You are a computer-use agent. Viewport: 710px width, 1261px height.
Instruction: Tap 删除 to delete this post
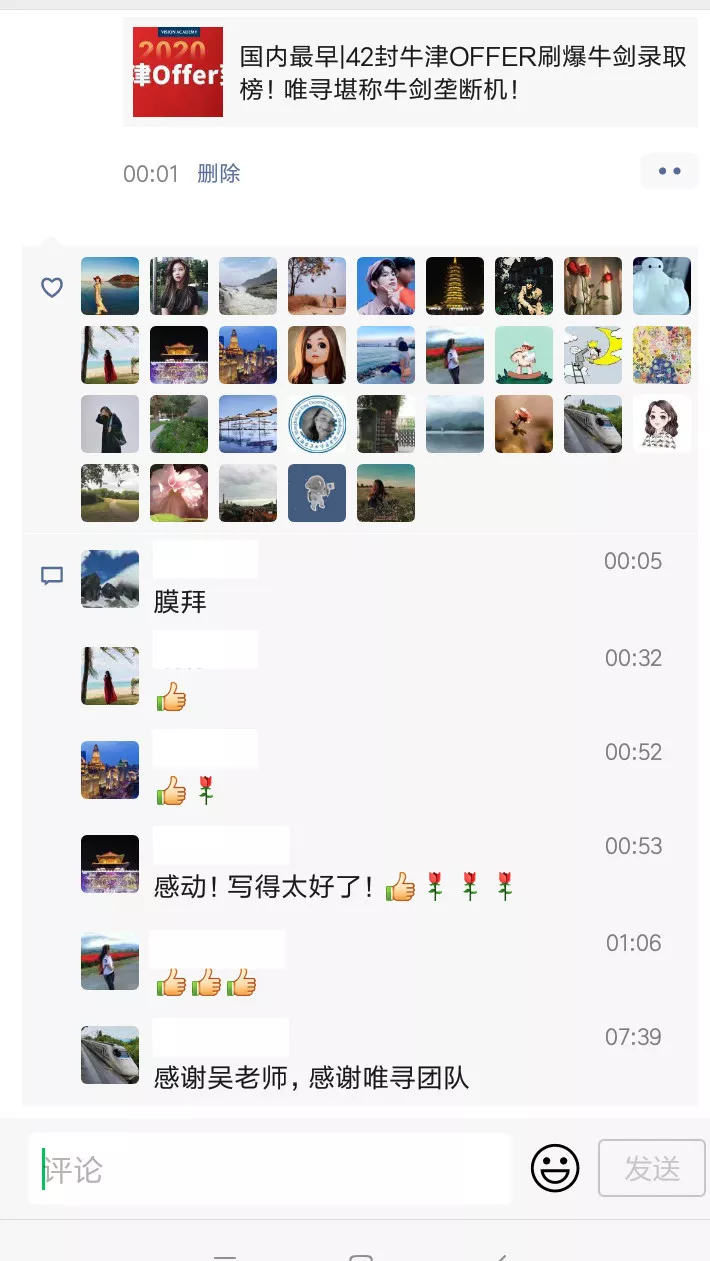click(219, 174)
